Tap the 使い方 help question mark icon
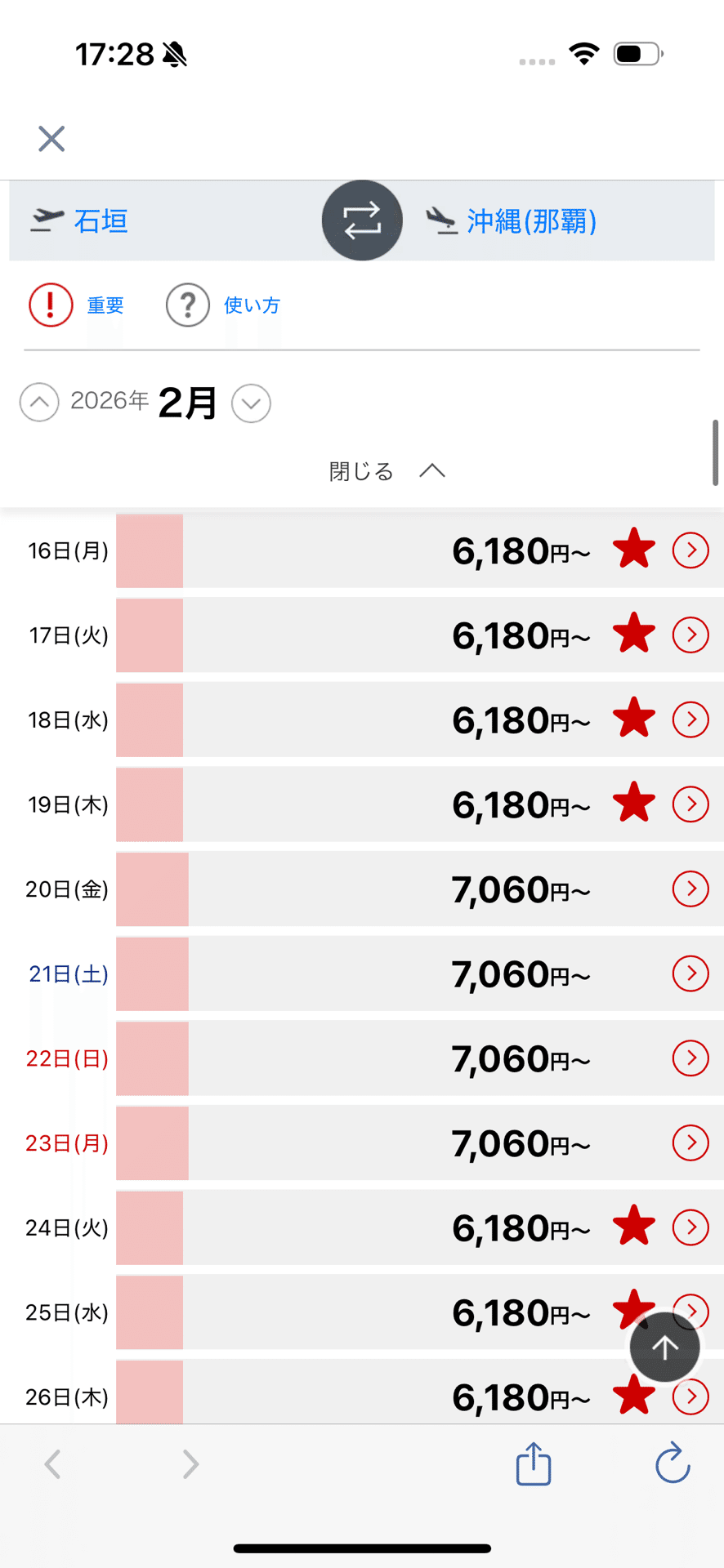 coord(187,304)
